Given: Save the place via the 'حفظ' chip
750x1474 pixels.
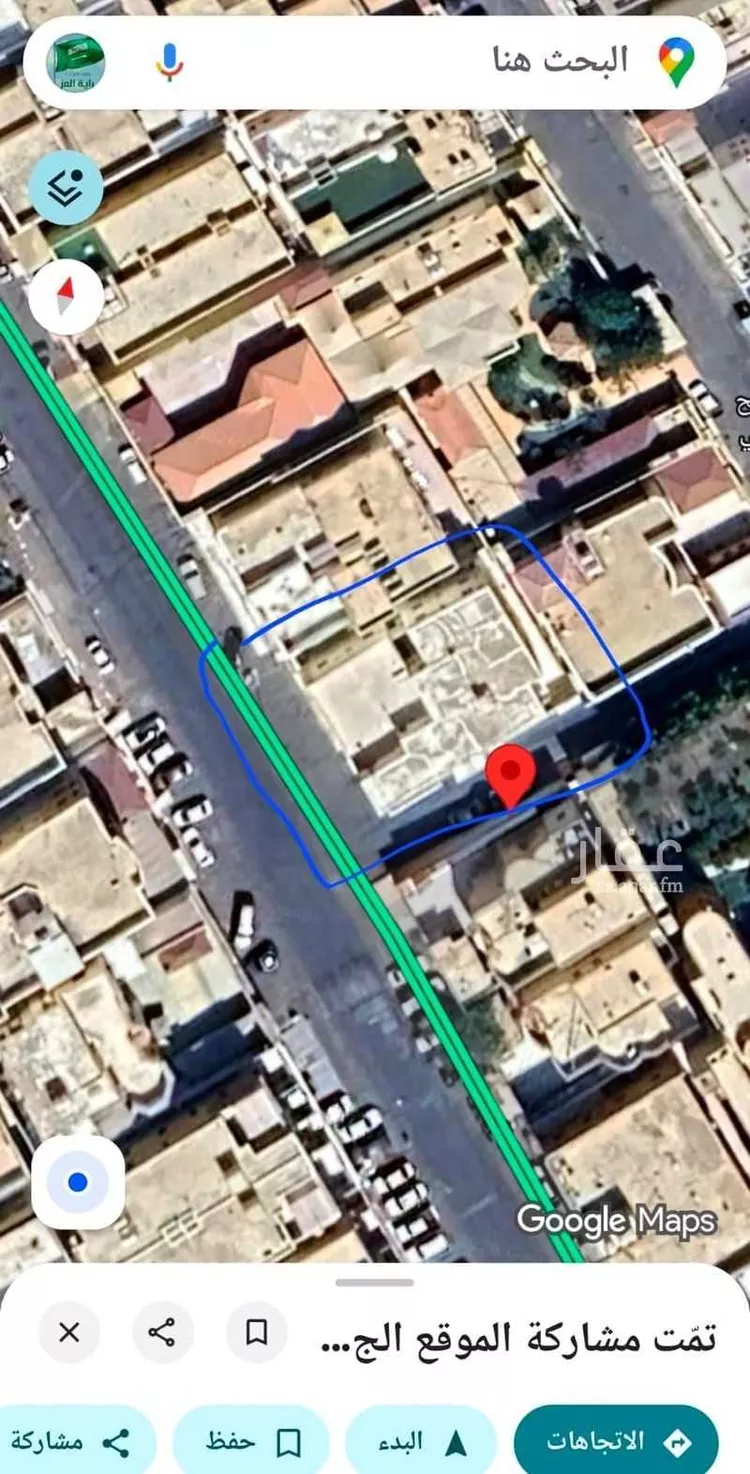Looking at the screenshot, I should coord(252,1441).
